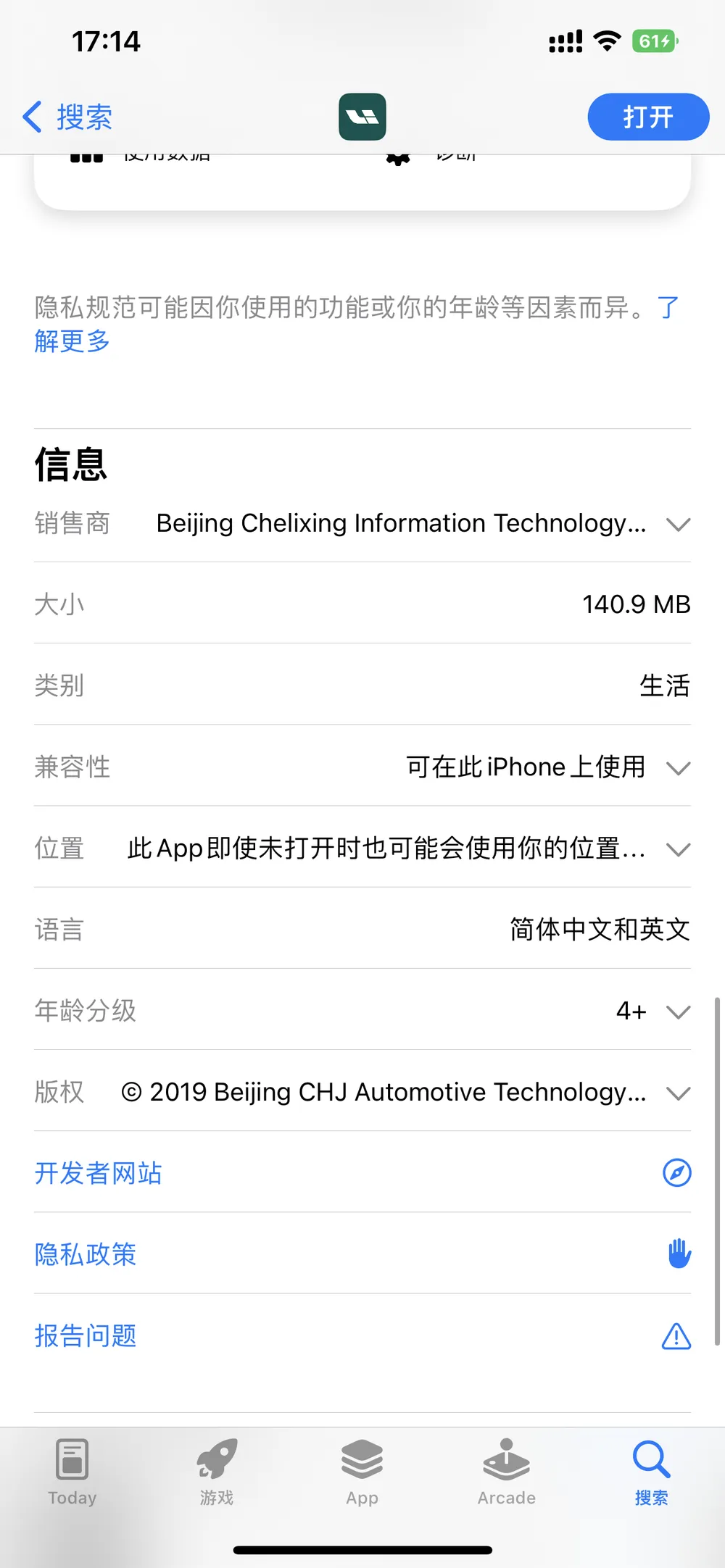Screen dimensions: 725x1568
Task: Expand the 位置 location details
Action: point(362,848)
